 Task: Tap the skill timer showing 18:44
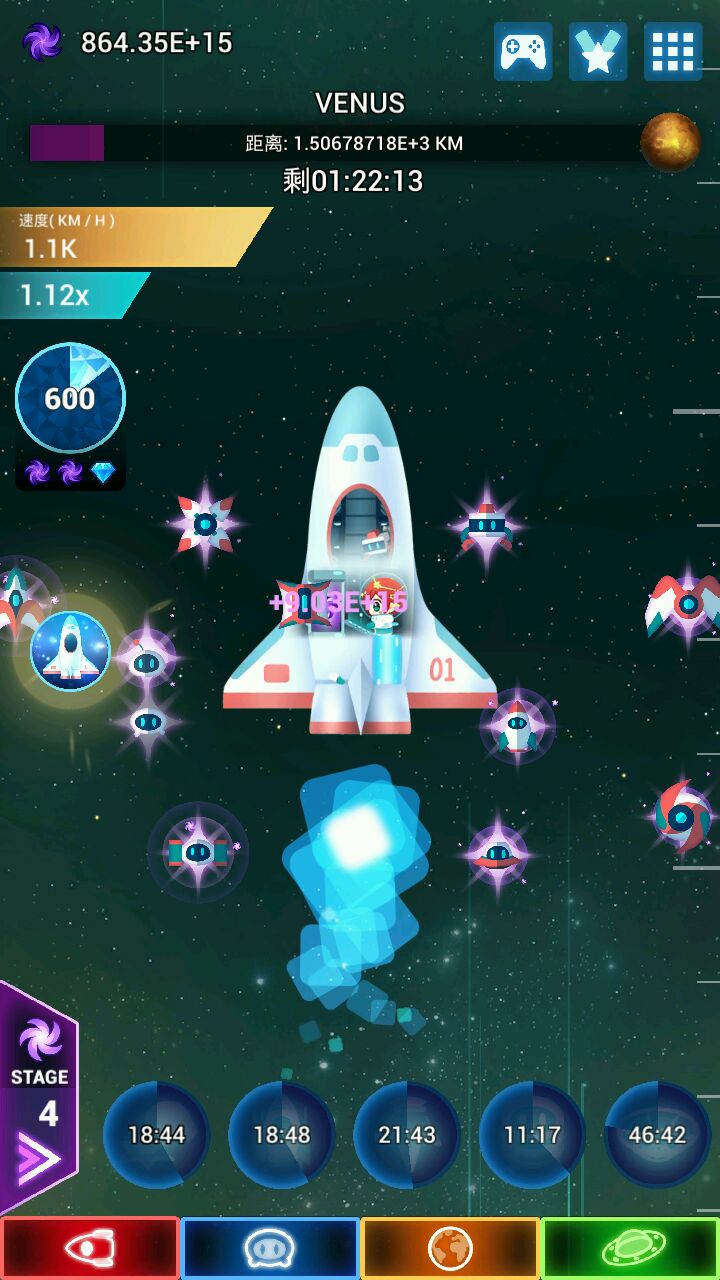tap(156, 1135)
